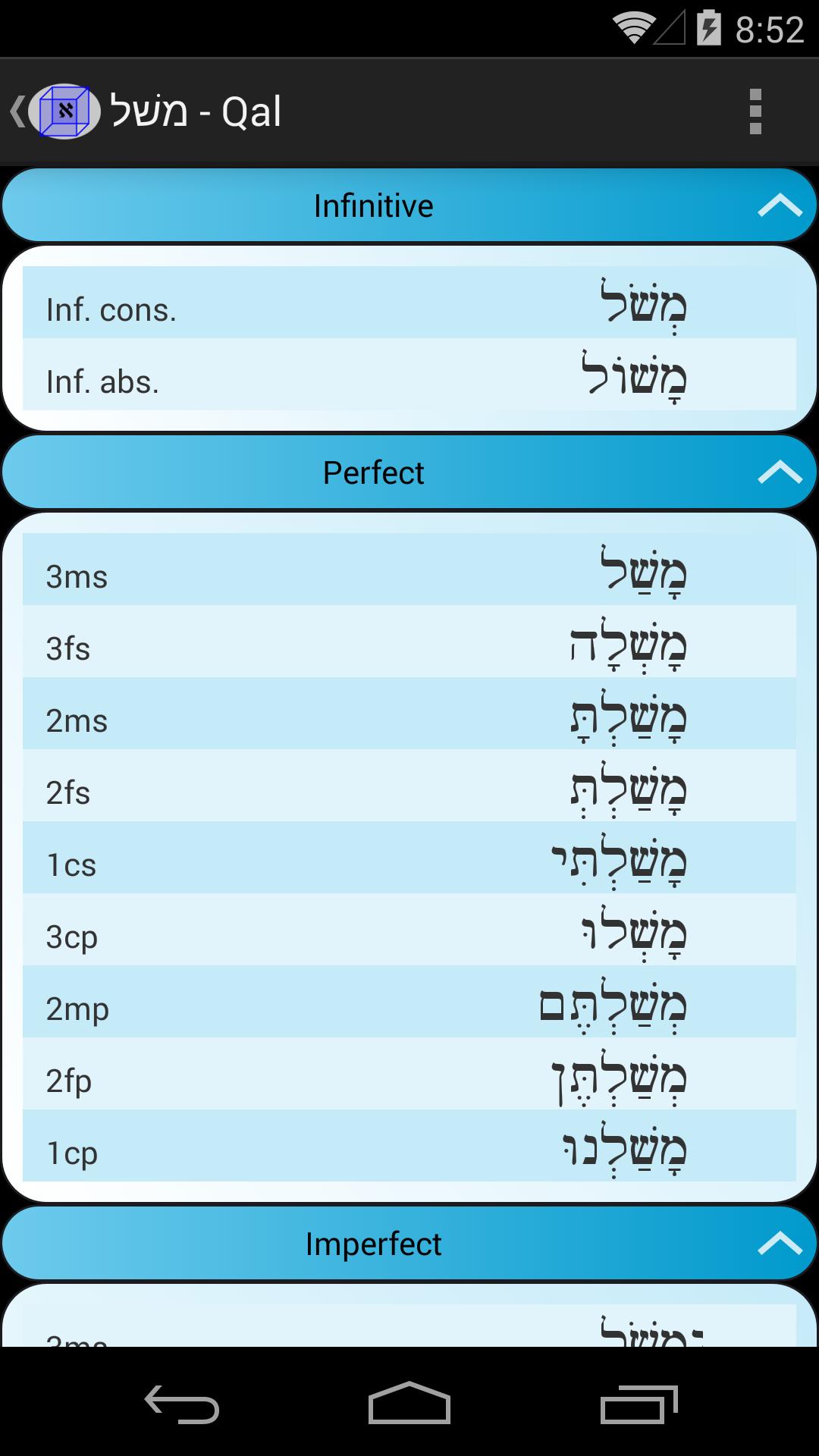The height and width of the screenshot is (1456, 819).
Task: Open the overflow menu
Action: click(x=755, y=111)
